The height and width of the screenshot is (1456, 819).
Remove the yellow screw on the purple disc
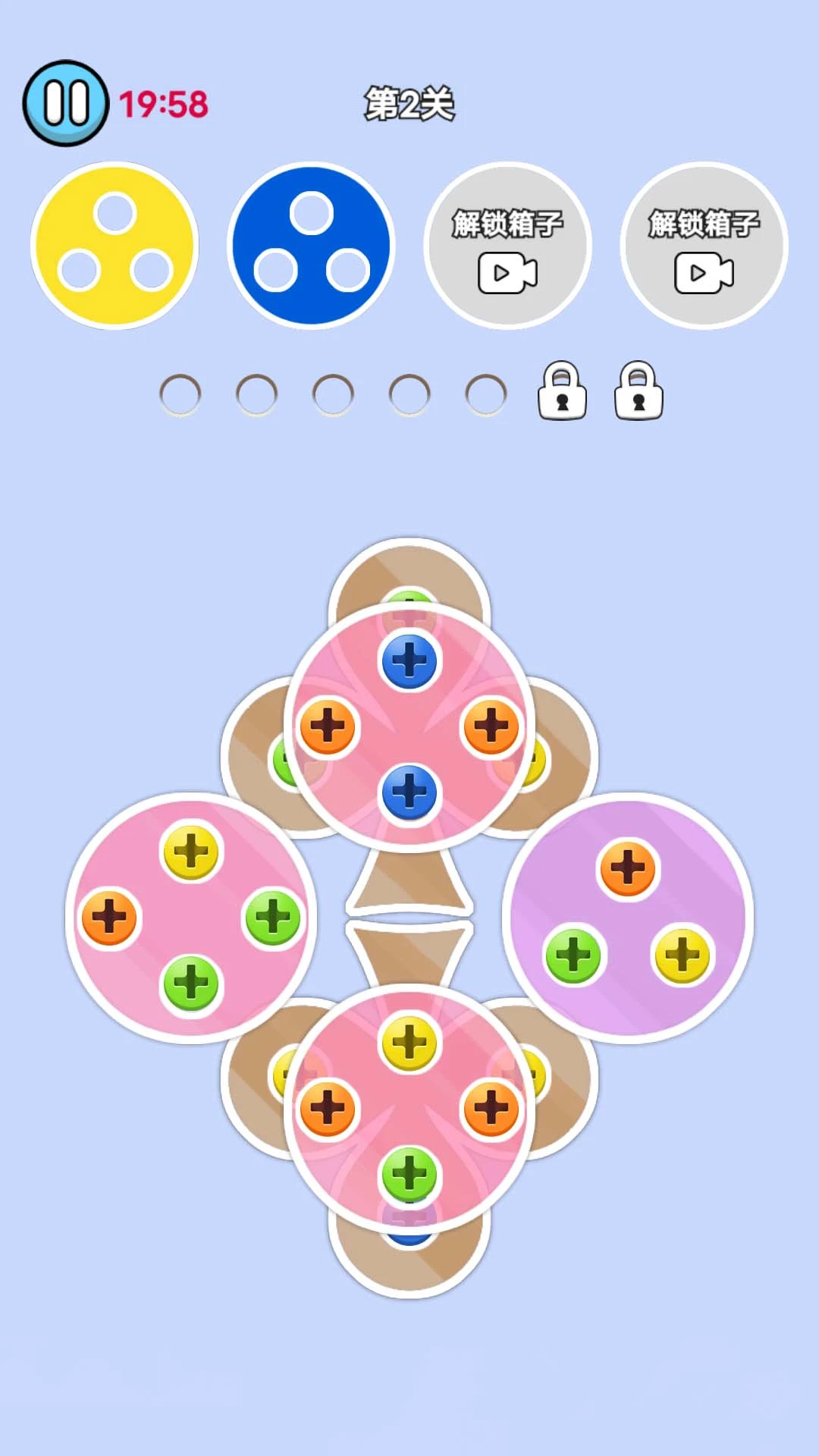(682, 955)
